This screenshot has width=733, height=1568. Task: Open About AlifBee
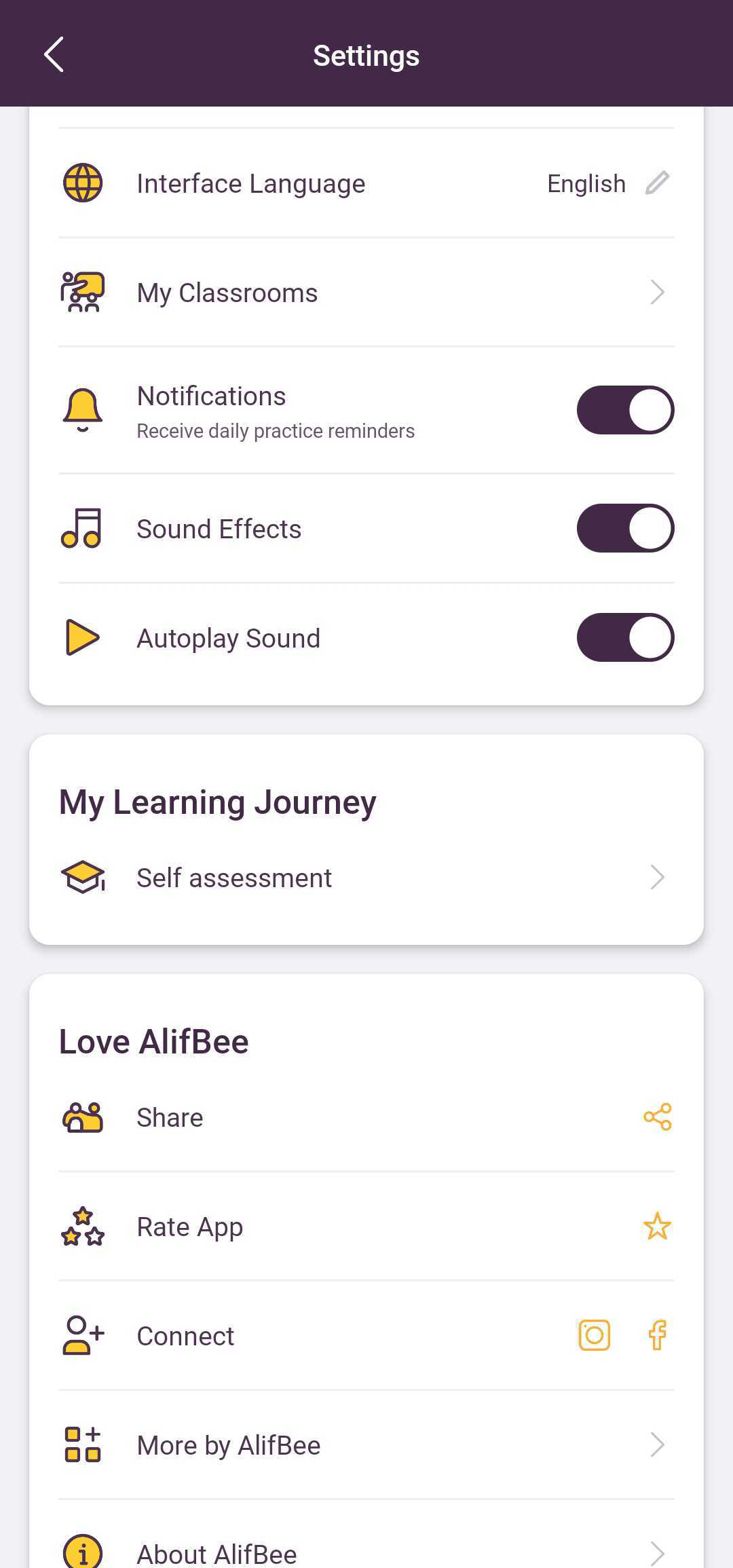(x=366, y=1552)
